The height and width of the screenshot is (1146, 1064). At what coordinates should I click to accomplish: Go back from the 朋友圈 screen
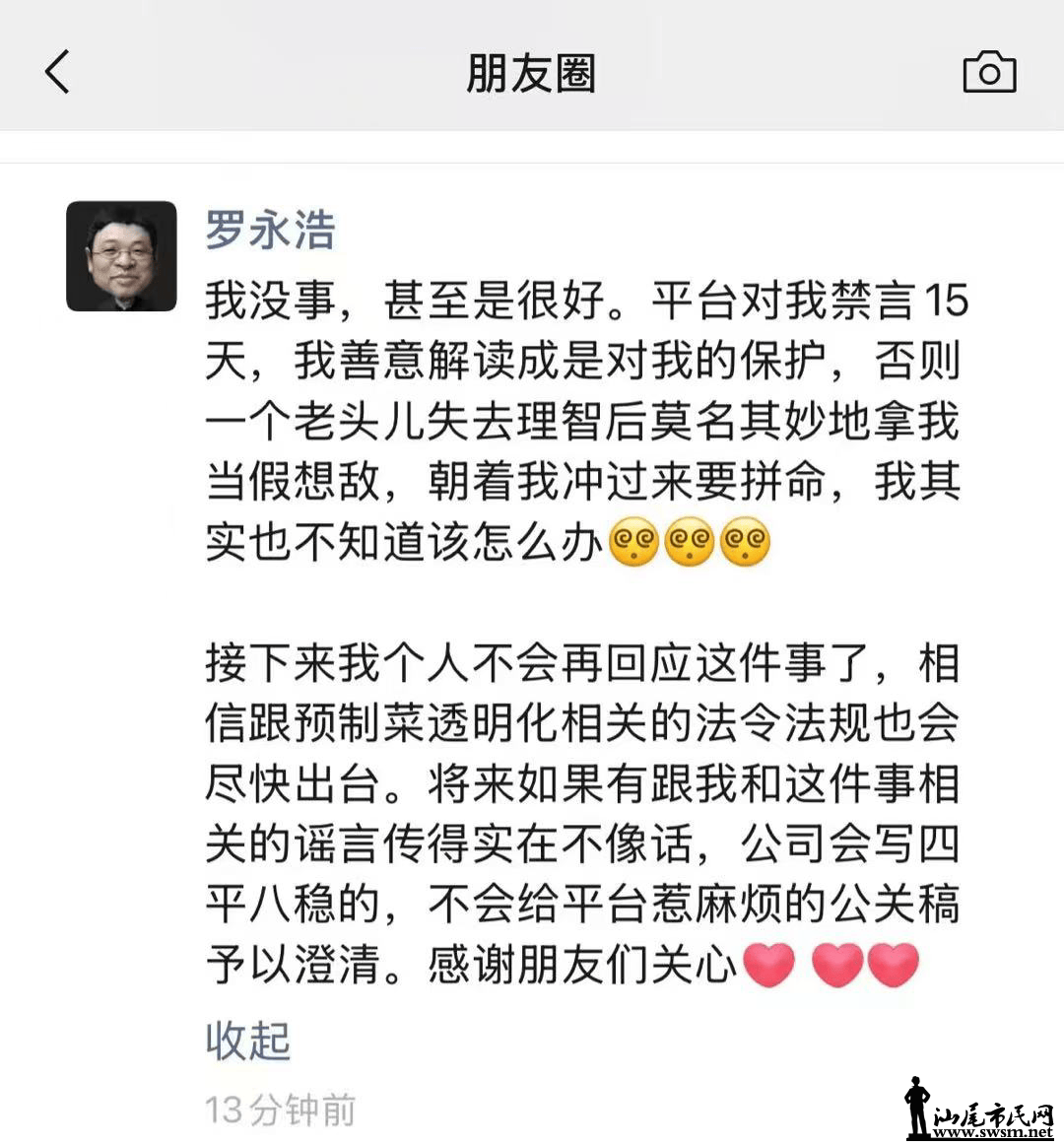click(58, 73)
